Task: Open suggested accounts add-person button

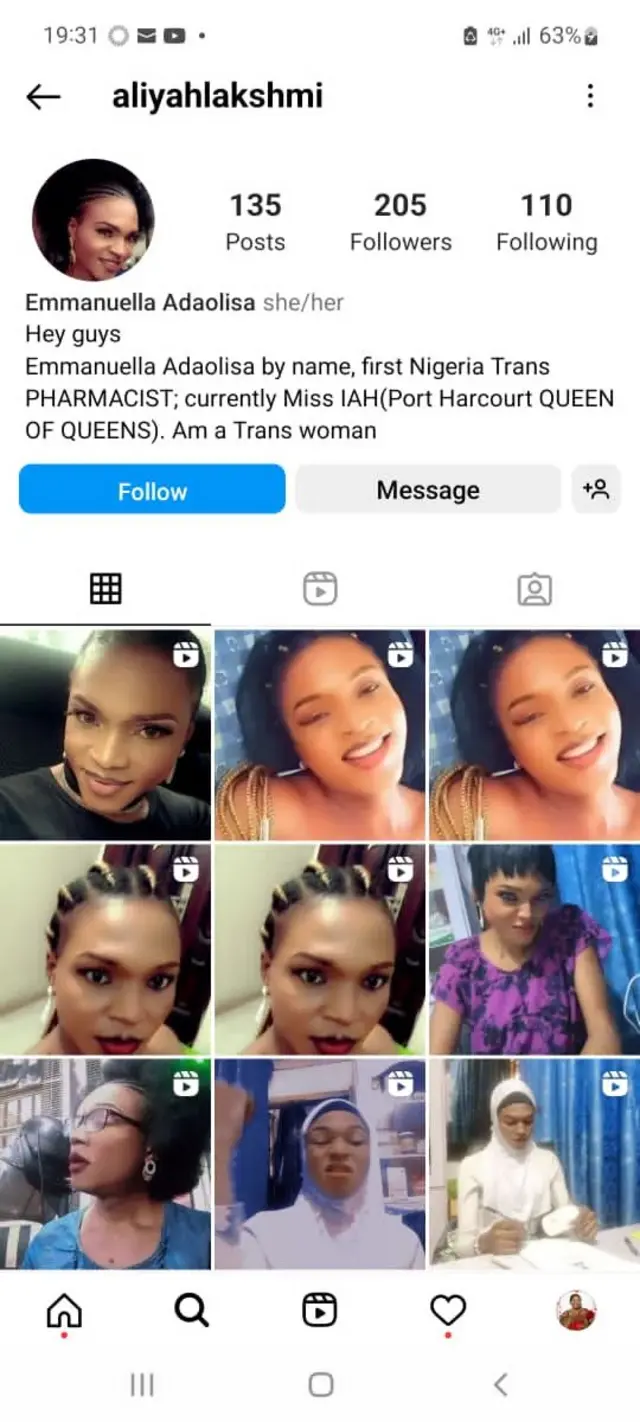Action: [596, 490]
